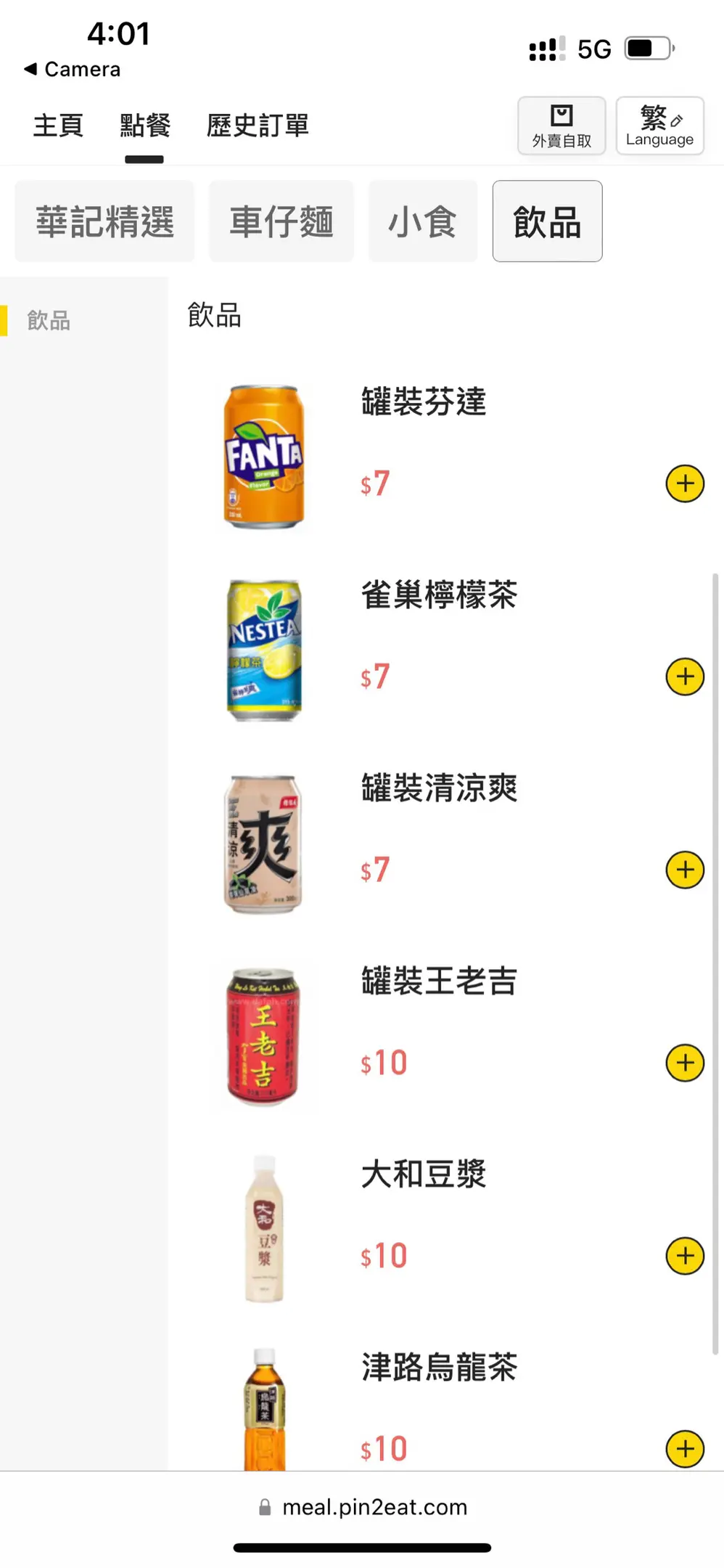Show the 小食 snacks category
This screenshot has width=724, height=1568.
(422, 221)
